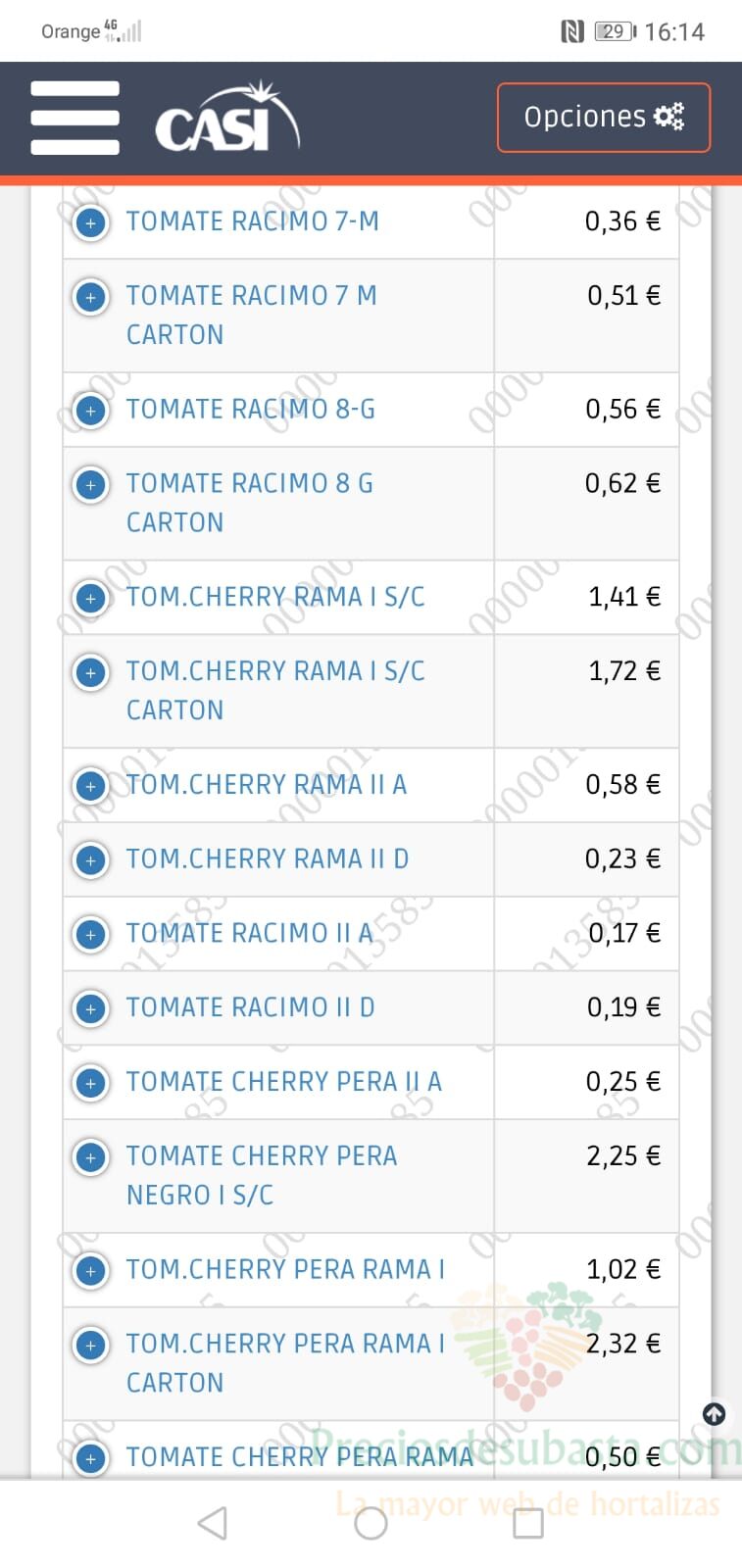Expand the TOMATE RACIMO 7-M row
This screenshot has height=1568, width=742.
(x=91, y=222)
